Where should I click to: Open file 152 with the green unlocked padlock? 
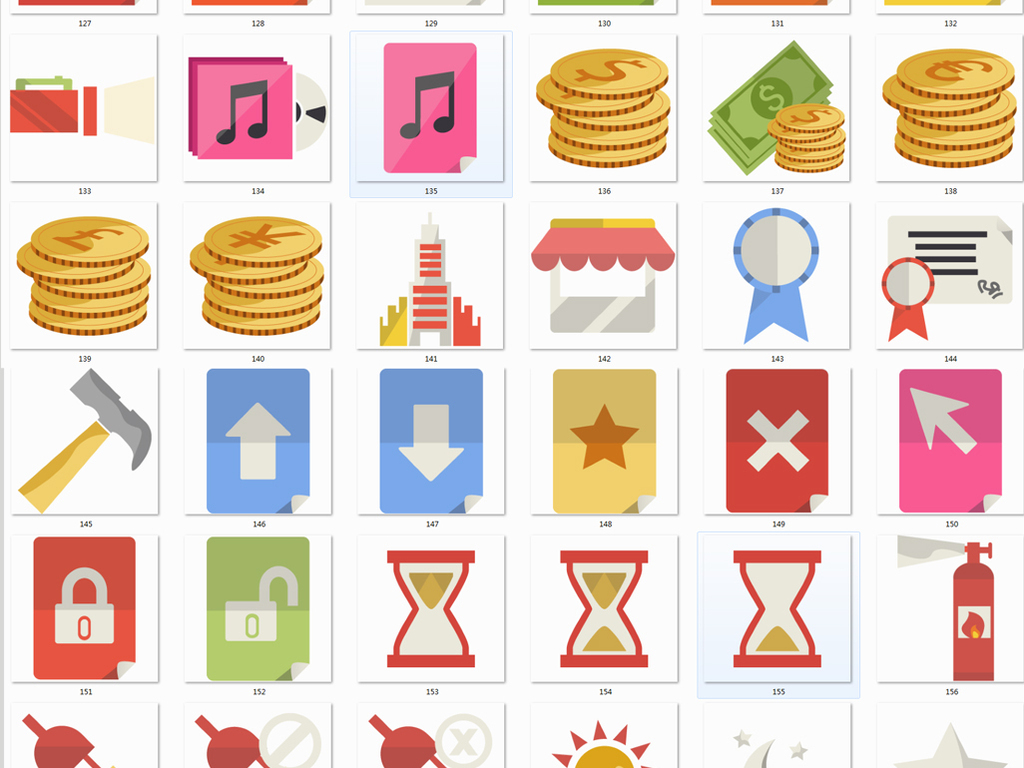[257, 608]
